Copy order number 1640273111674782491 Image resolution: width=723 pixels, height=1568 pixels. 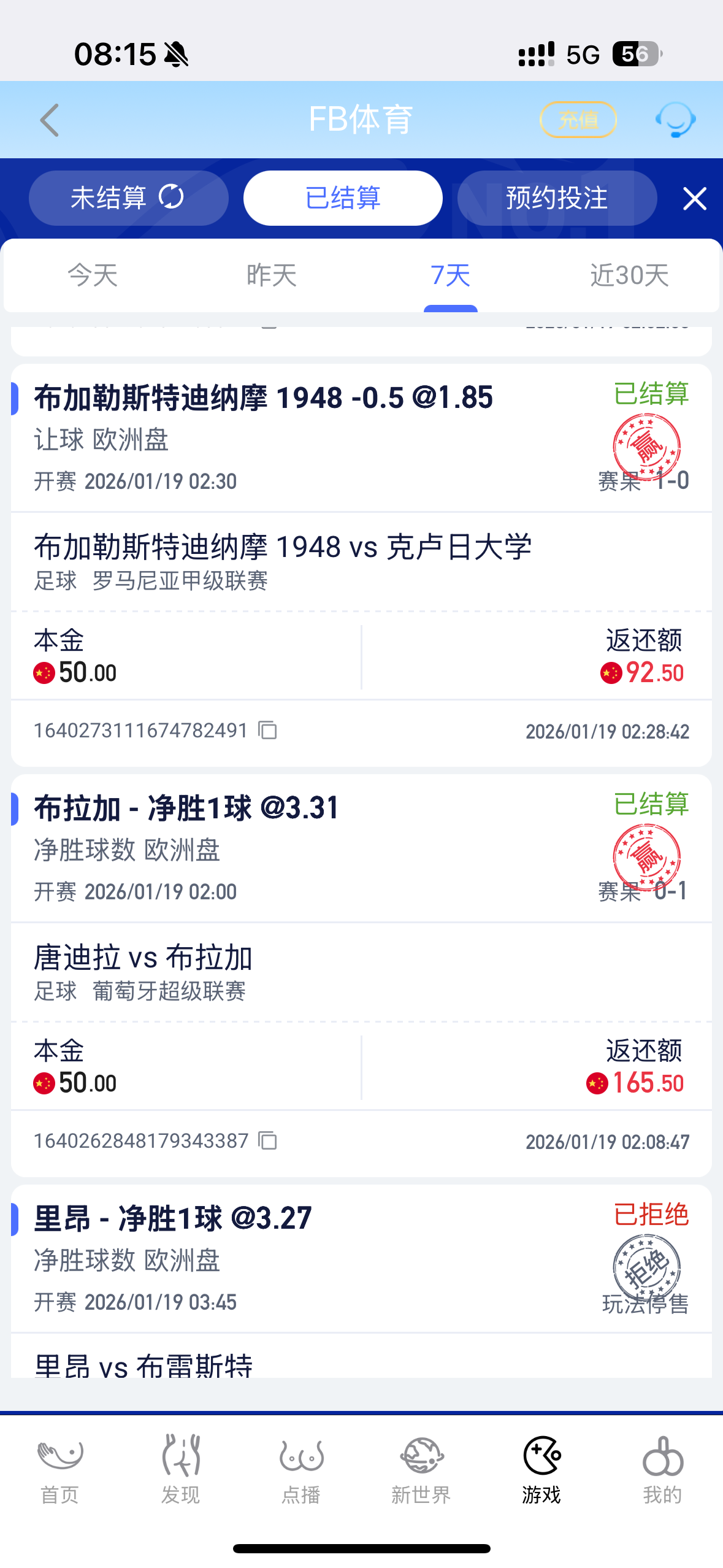[268, 730]
